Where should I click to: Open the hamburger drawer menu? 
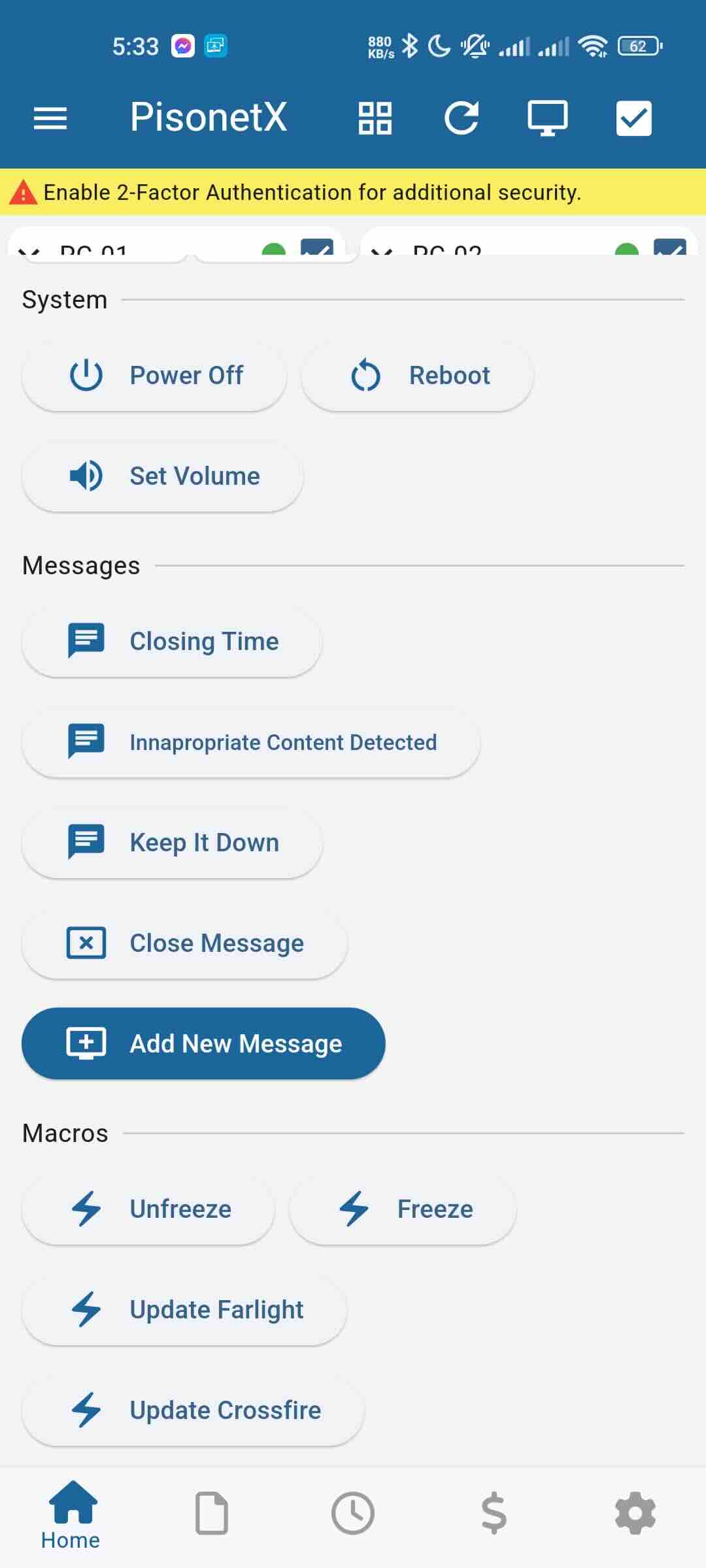click(50, 118)
